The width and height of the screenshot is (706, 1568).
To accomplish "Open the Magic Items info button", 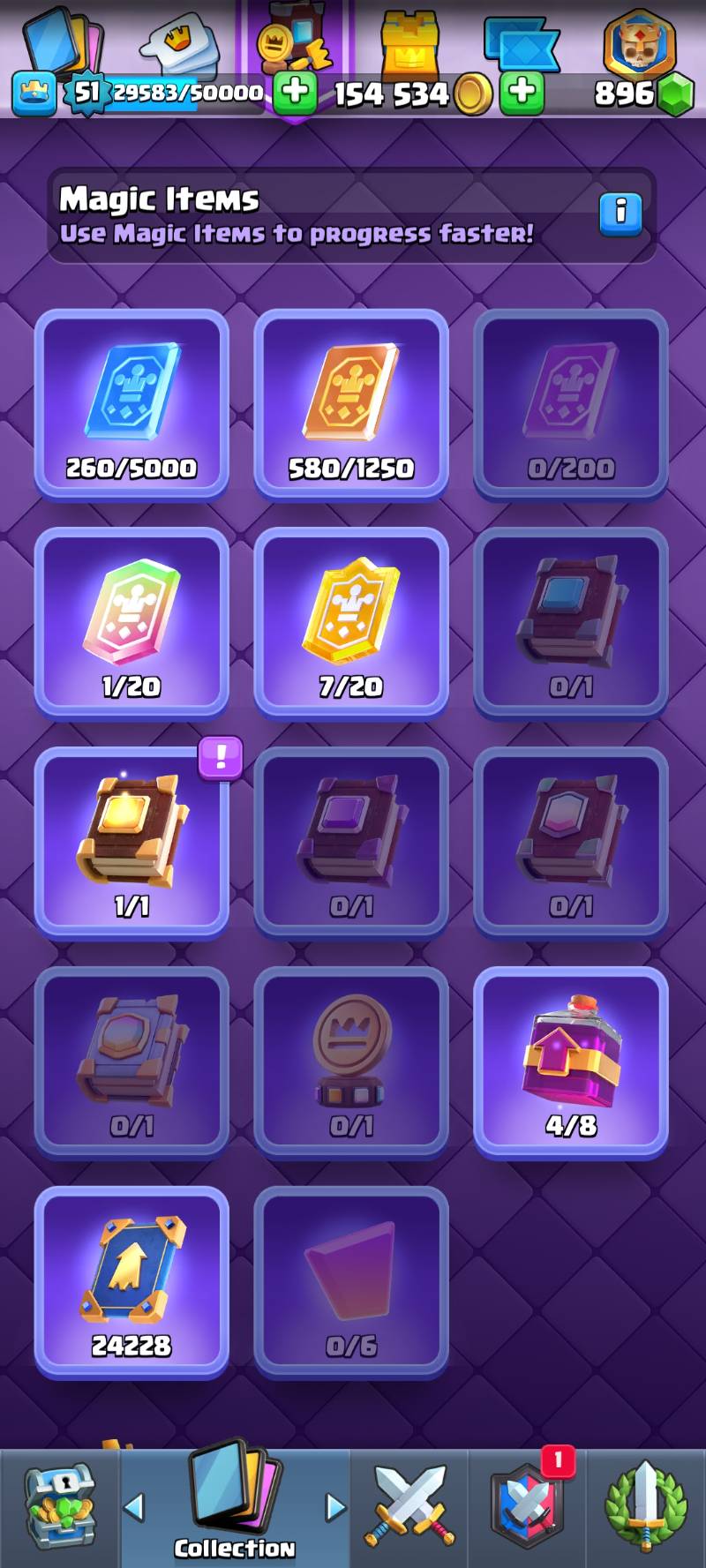I will [620, 214].
